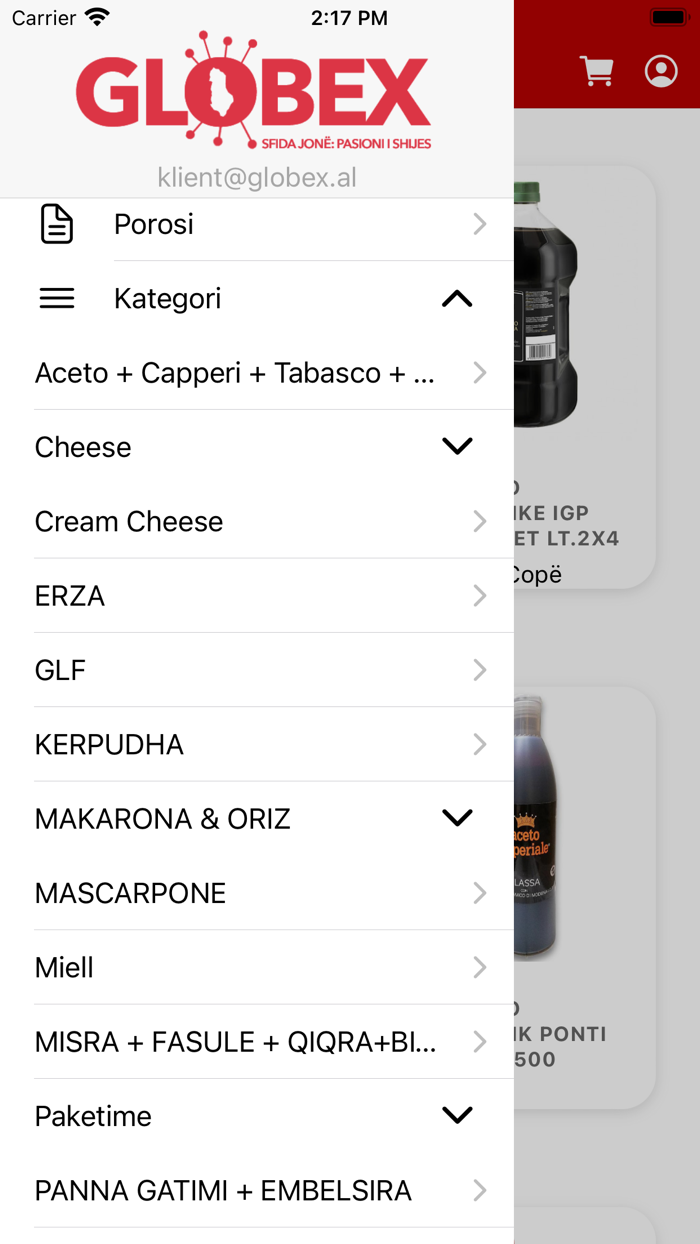Open MISRA + FASULE + QIQRA category
Image resolution: width=700 pixels, height=1244 pixels.
257,1041
